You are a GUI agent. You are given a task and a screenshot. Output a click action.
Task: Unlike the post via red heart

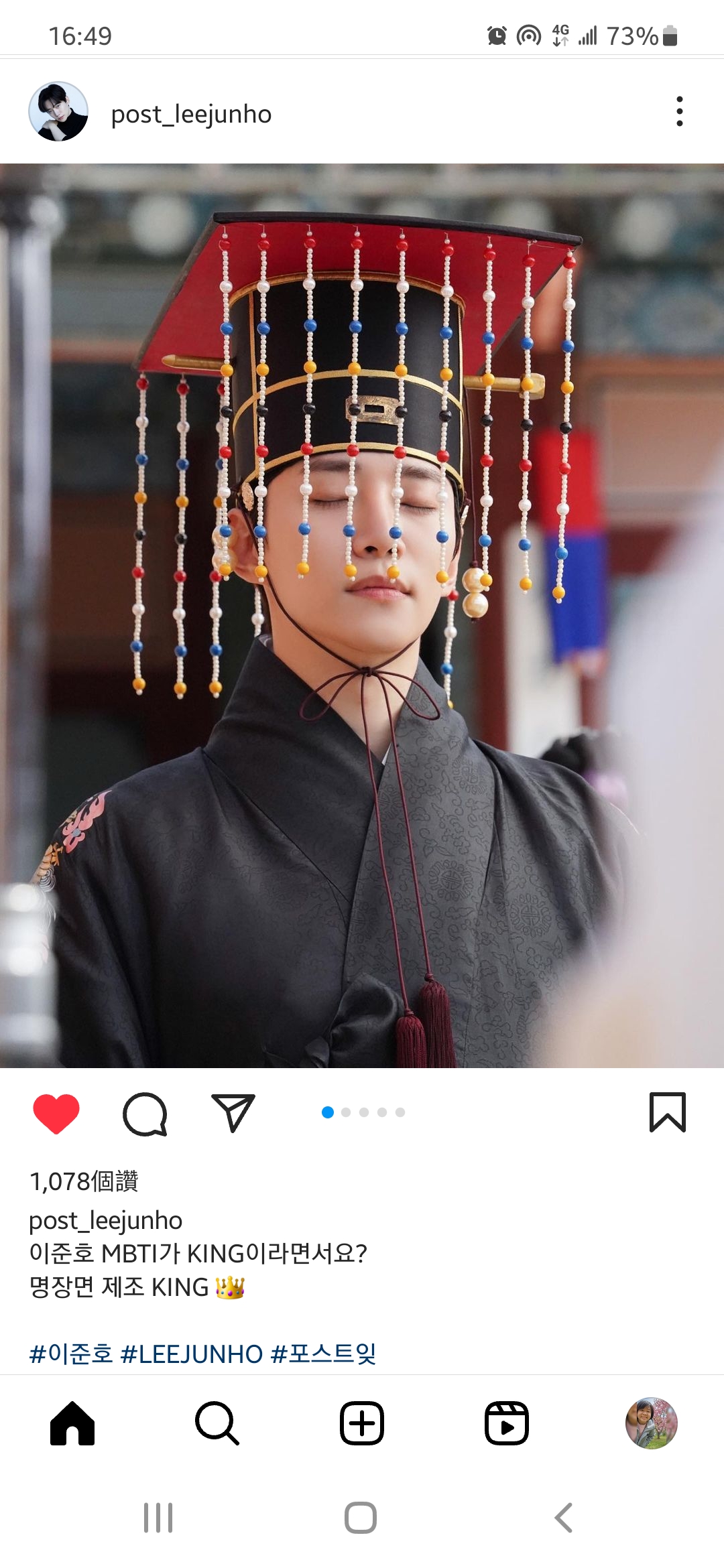pyautogui.click(x=56, y=1113)
